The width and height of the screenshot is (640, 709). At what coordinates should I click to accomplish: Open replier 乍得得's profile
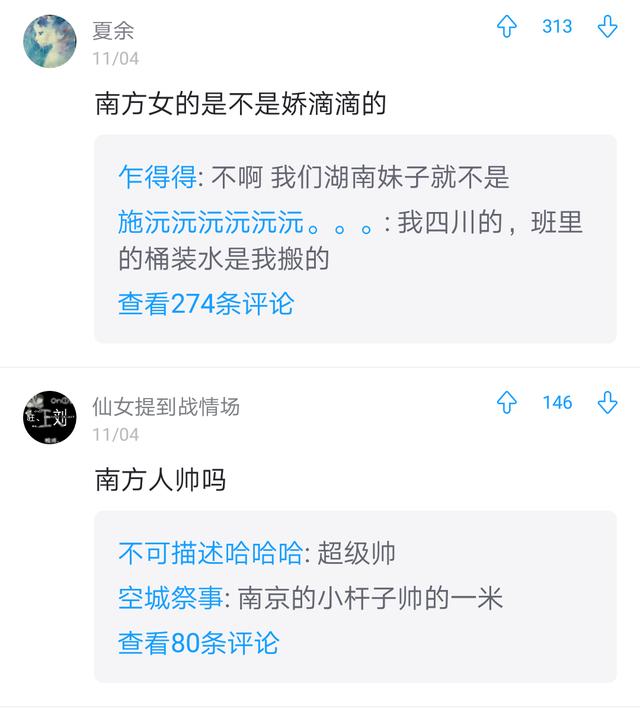[x=157, y=178]
